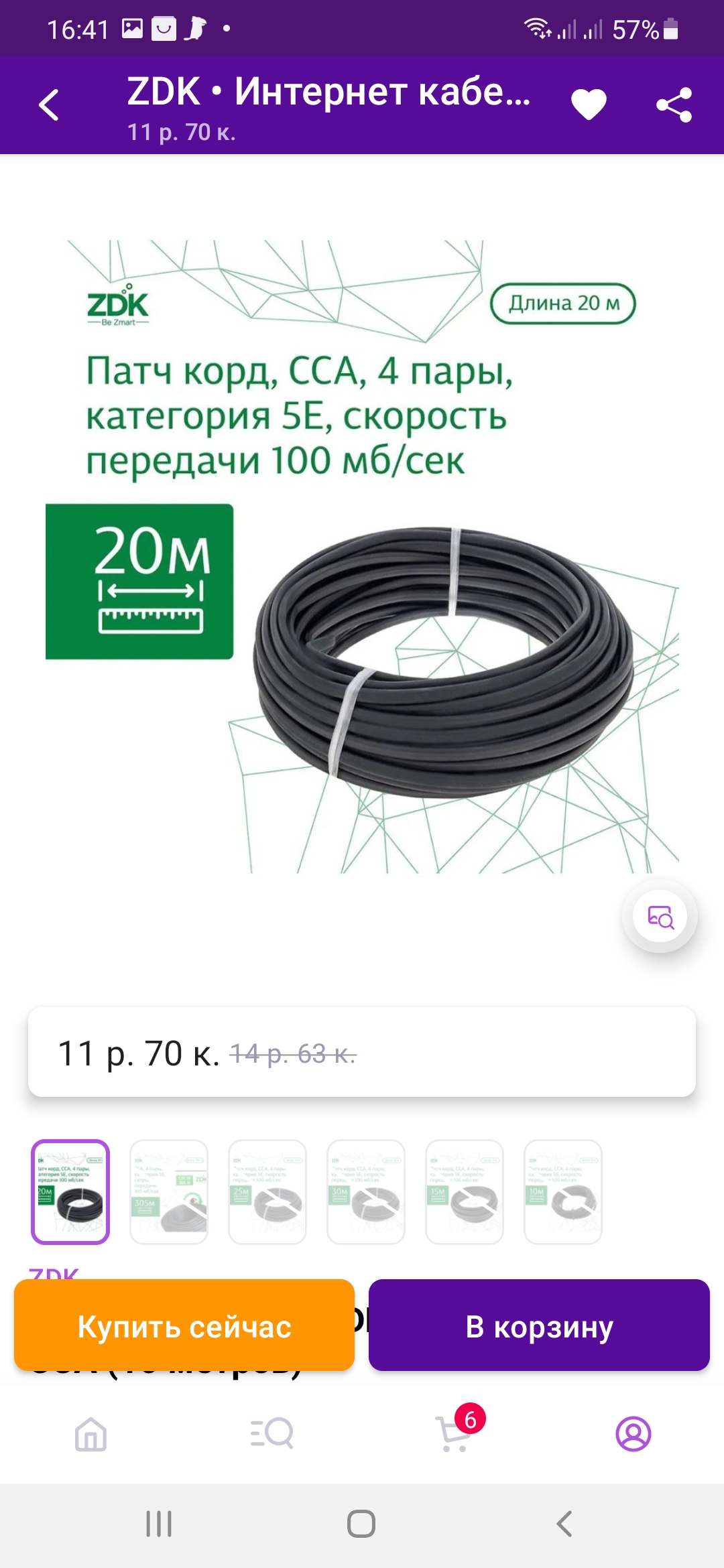This screenshot has width=724, height=1568.
Task: Select the 15м cable thumbnail
Action: click(465, 1192)
